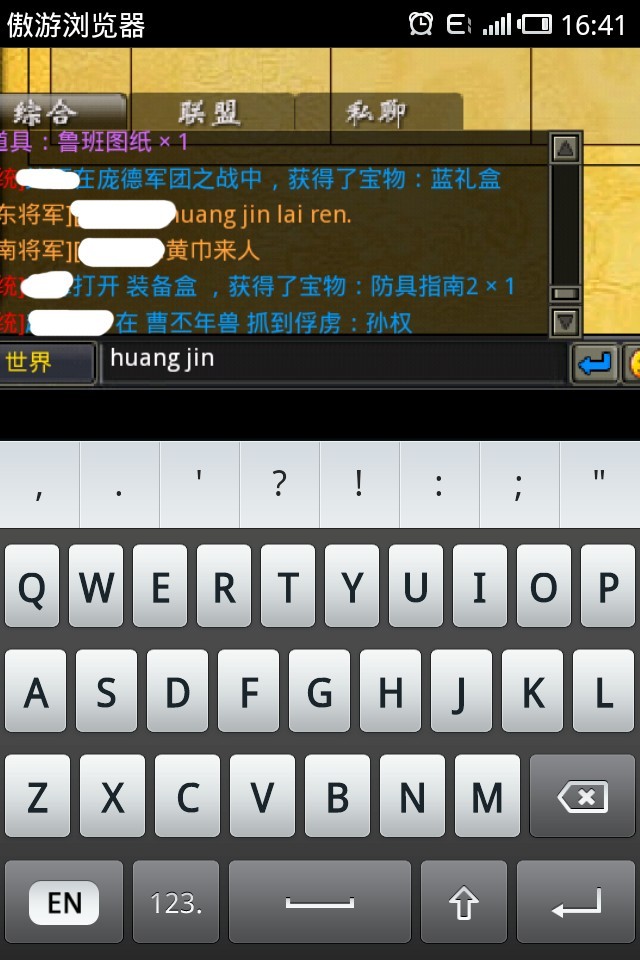Tap the backspace key on keyboard
Image resolution: width=640 pixels, height=960 pixels.
pyautogui.click(x=582, y=797)
